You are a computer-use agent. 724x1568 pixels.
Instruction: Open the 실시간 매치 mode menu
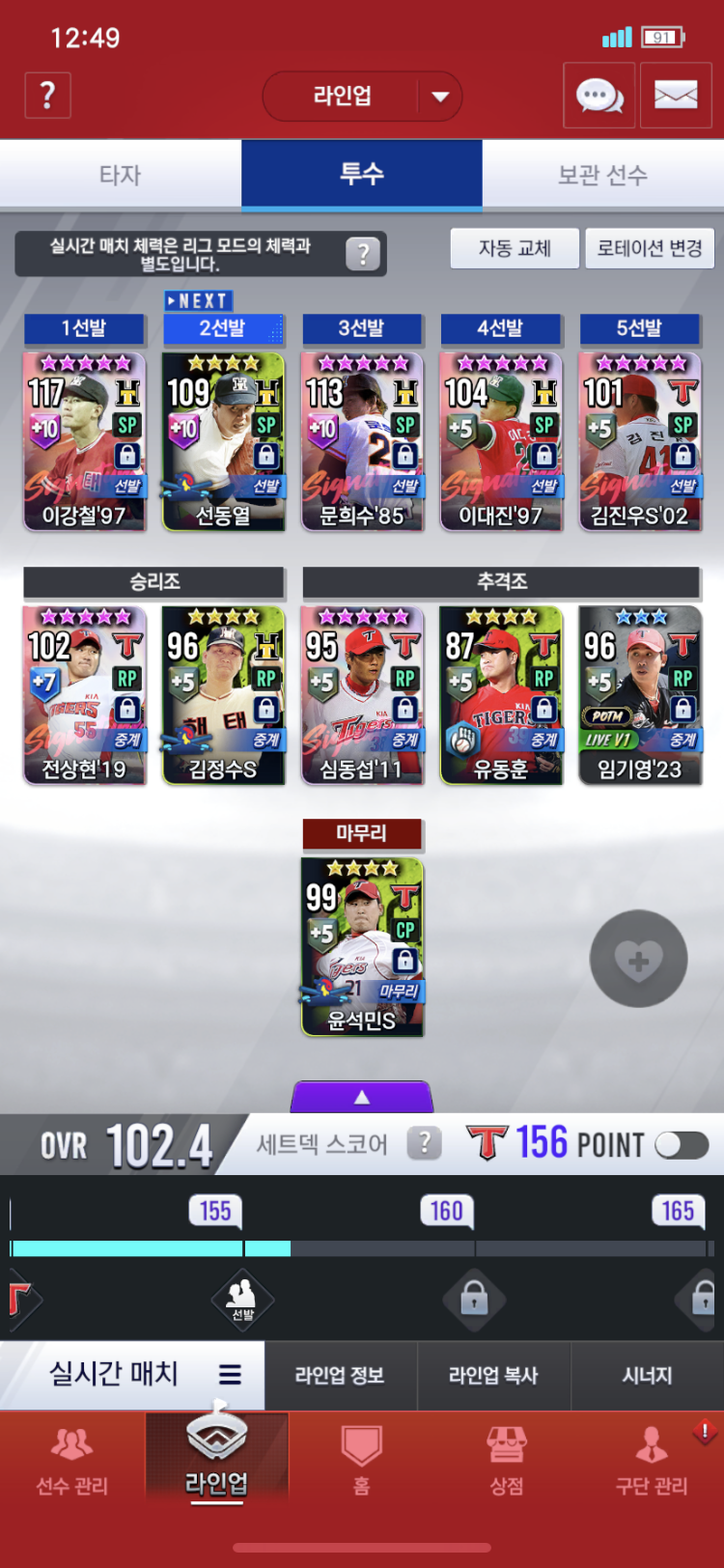click(x=132, y=1374)
